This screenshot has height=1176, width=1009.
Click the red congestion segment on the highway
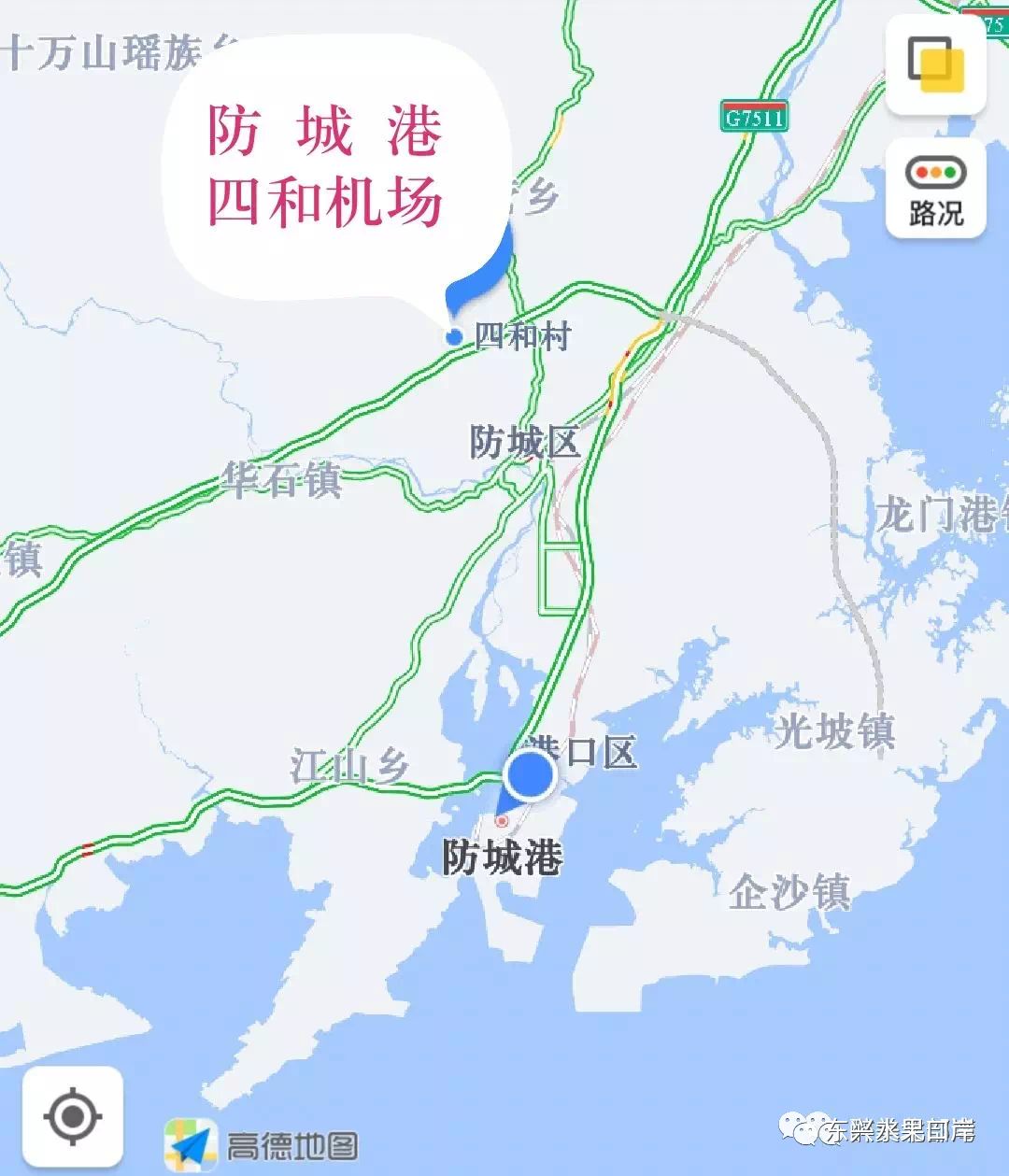point(86,850)
